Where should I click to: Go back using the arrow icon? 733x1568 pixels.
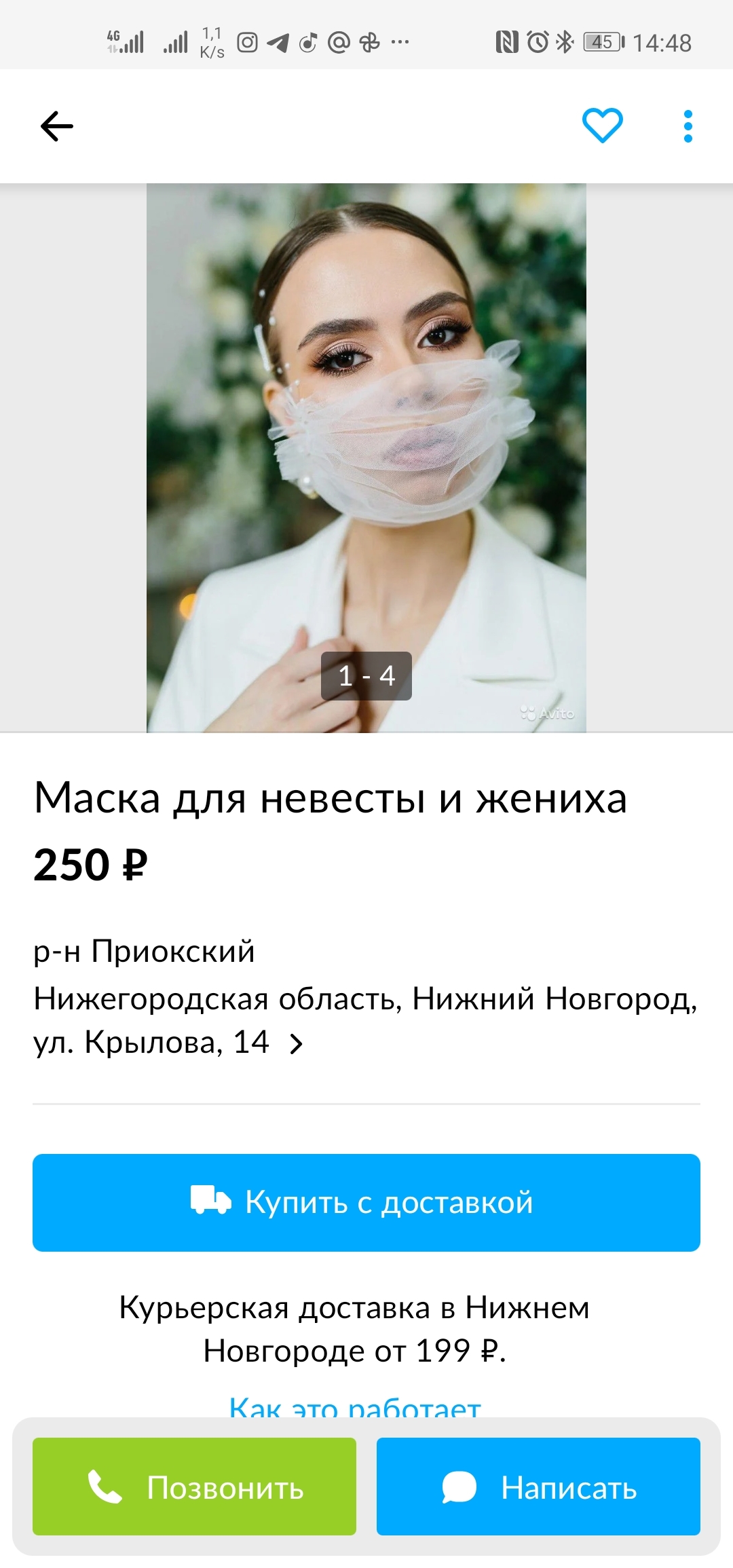point(57,126)
